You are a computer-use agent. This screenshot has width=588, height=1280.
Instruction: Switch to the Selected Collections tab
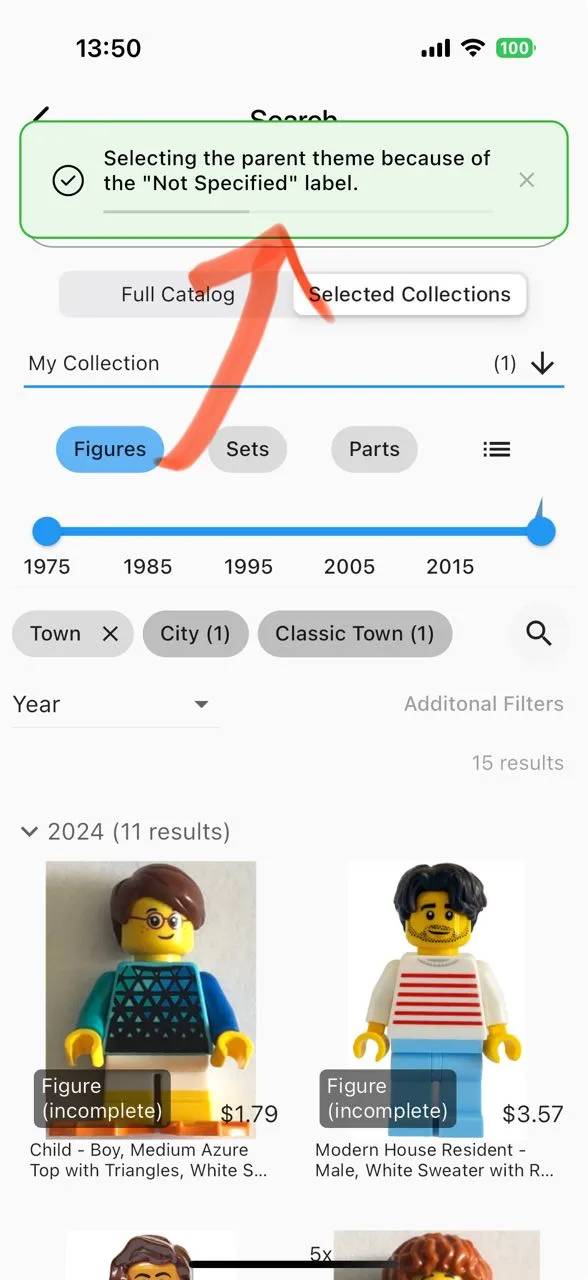(410, 295)
